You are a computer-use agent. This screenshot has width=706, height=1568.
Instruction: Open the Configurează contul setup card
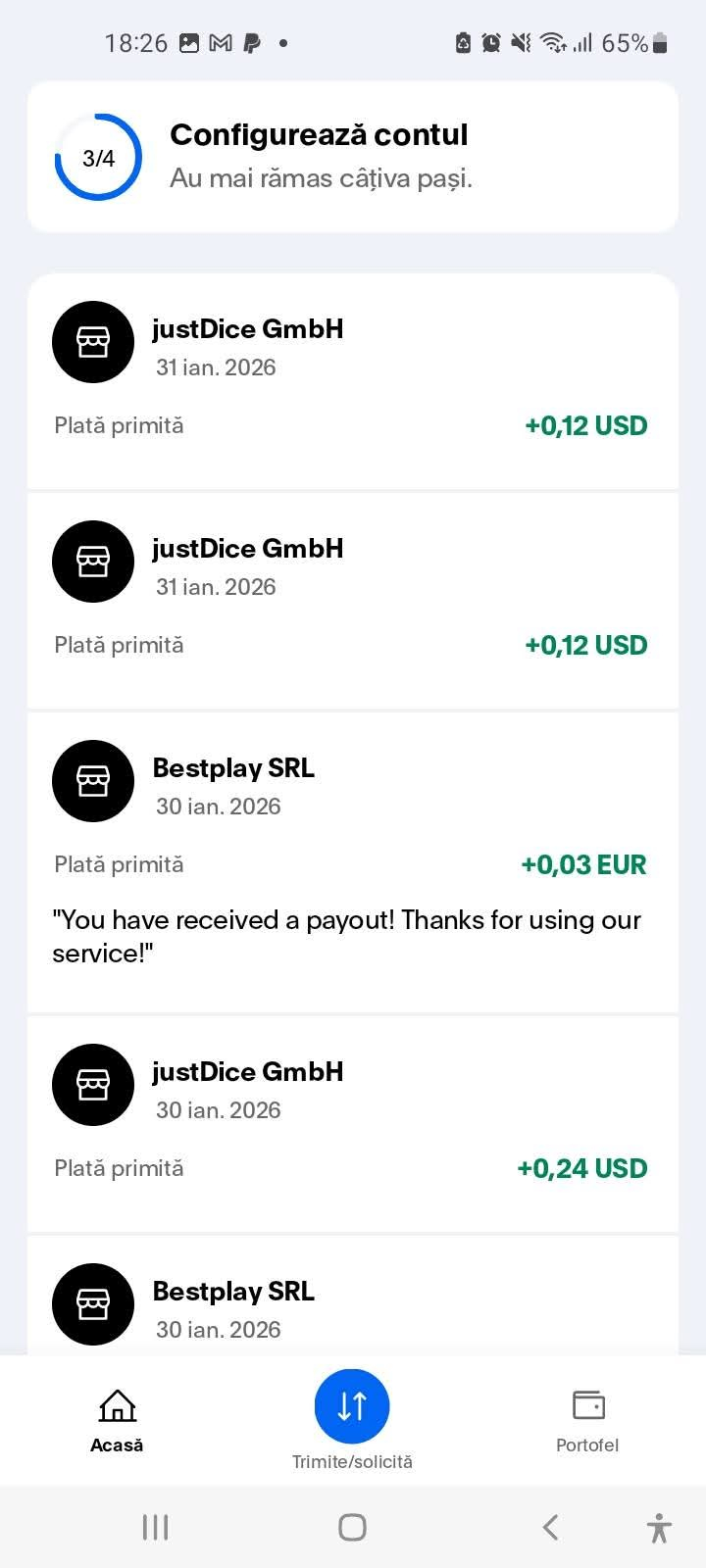click(x=353, y=157)
